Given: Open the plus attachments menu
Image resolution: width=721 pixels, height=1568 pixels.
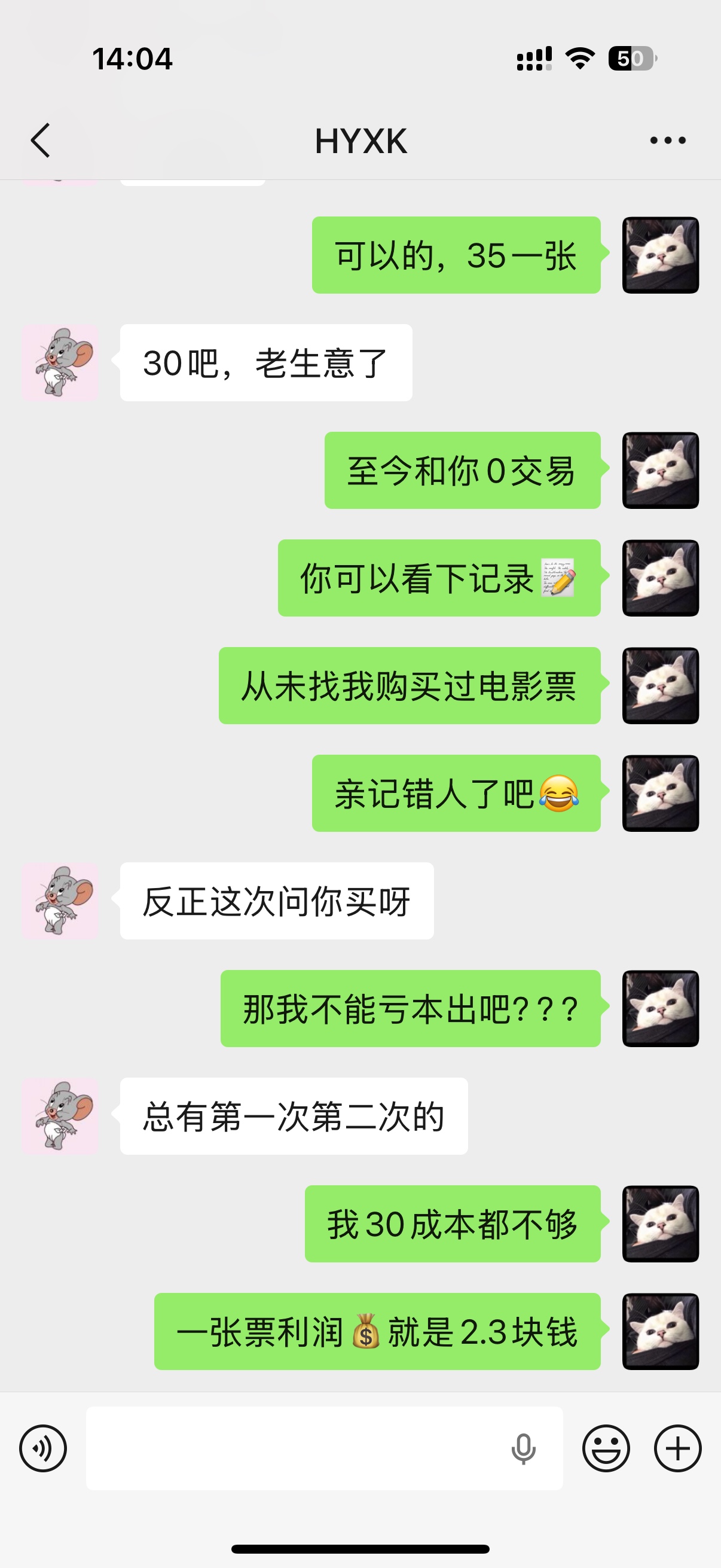Looking at the screenshot, I should tap(677, 1448).
